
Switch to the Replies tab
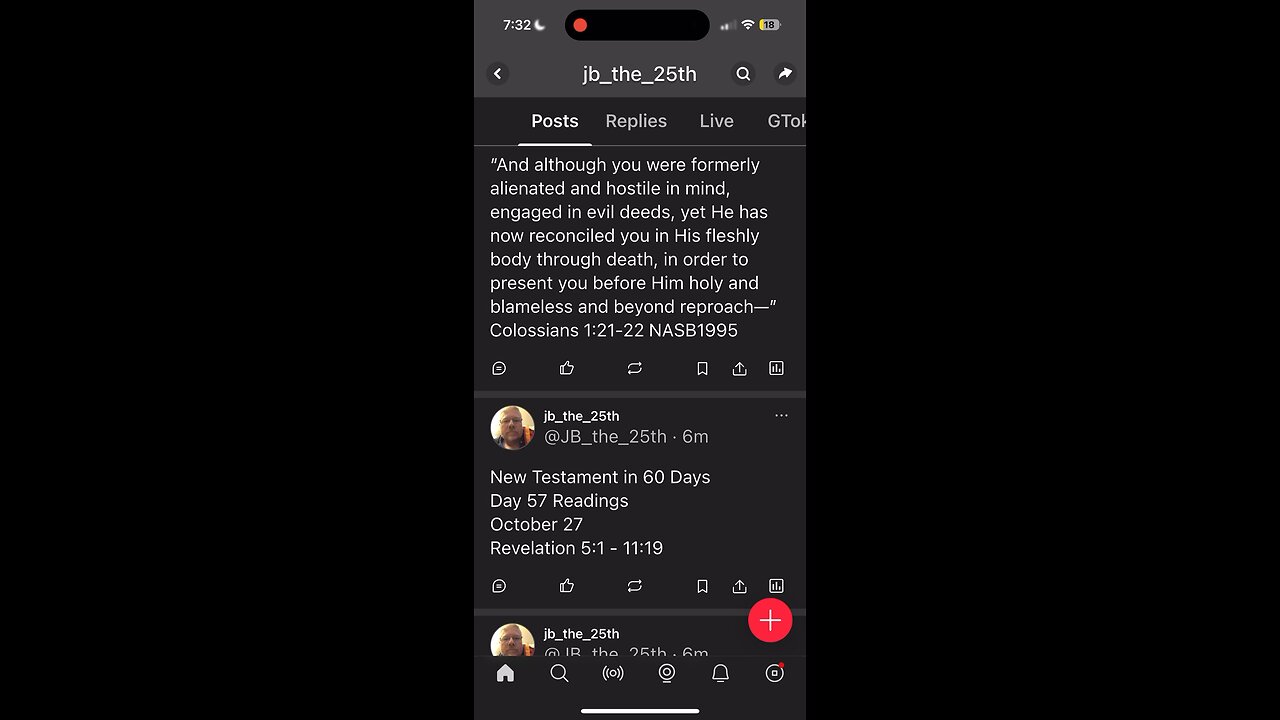636,121
